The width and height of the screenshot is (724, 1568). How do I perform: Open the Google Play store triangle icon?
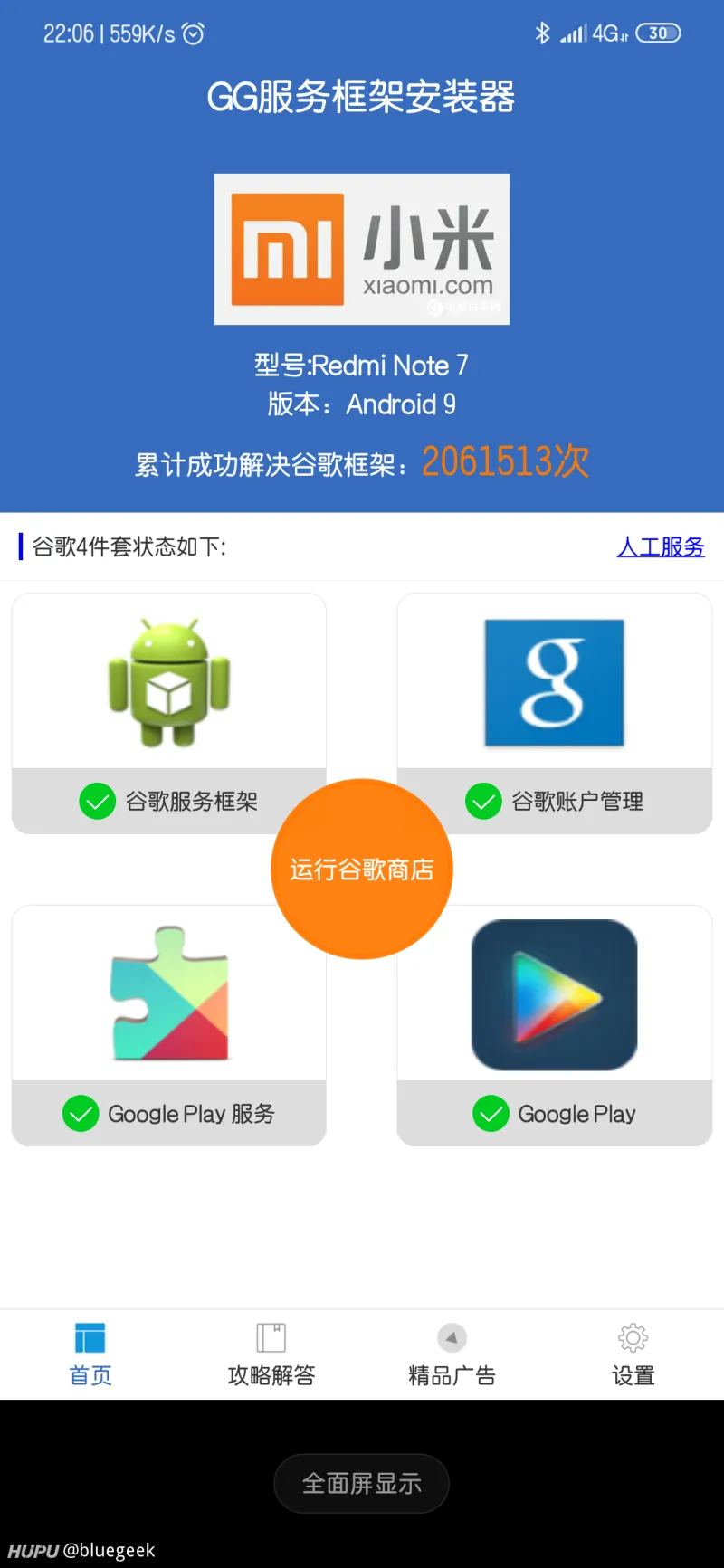554,993
